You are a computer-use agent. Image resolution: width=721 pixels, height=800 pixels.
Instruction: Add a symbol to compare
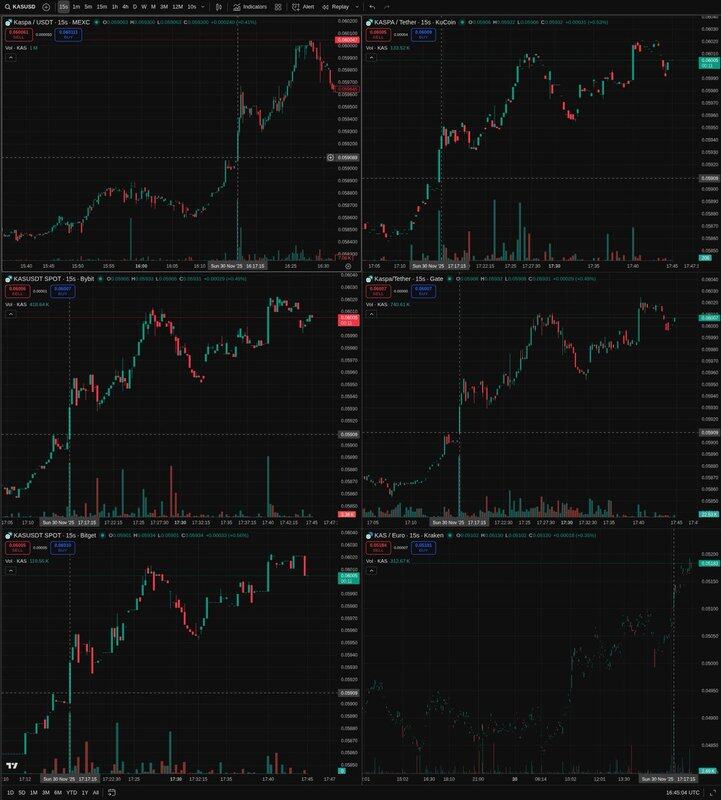pos(46,6)
